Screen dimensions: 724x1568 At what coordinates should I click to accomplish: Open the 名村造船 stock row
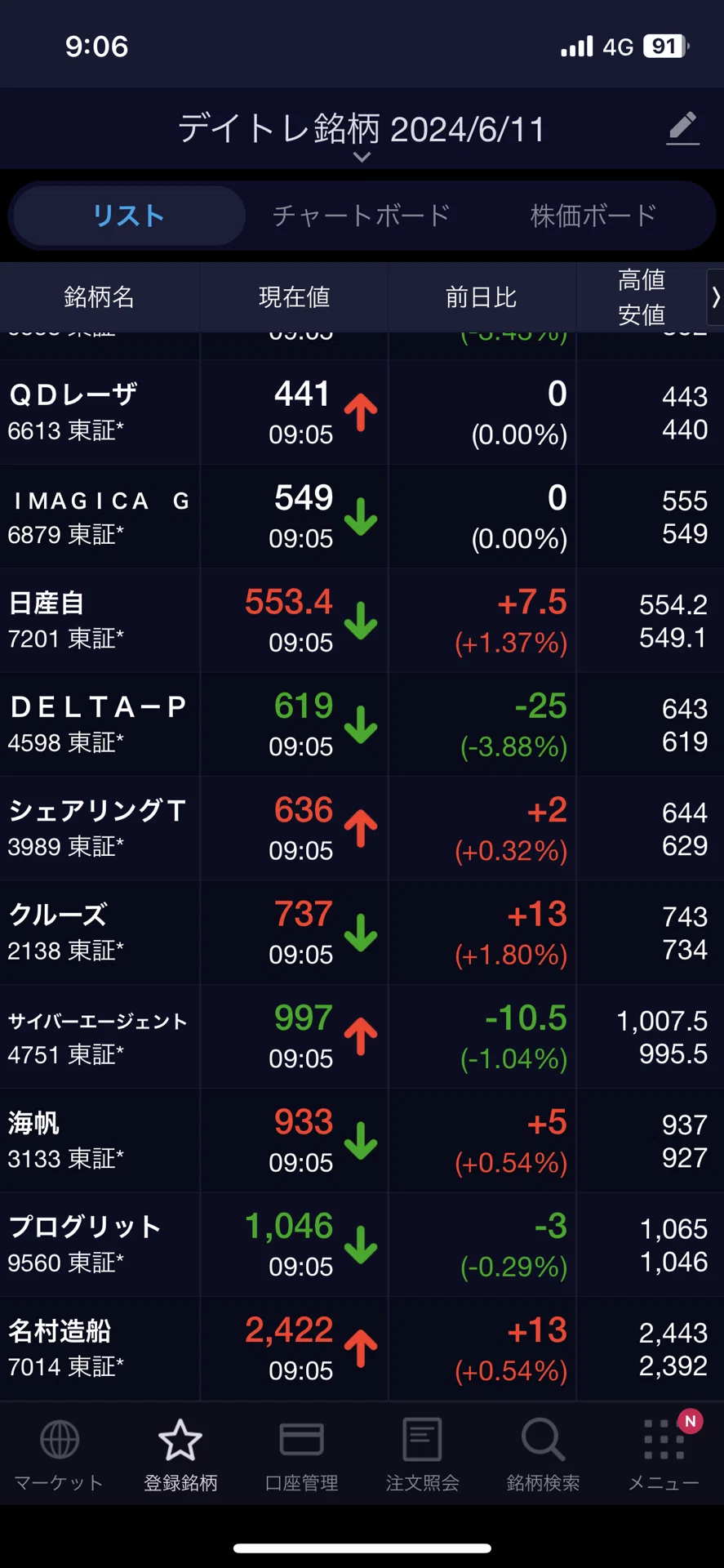(362, 1348)
